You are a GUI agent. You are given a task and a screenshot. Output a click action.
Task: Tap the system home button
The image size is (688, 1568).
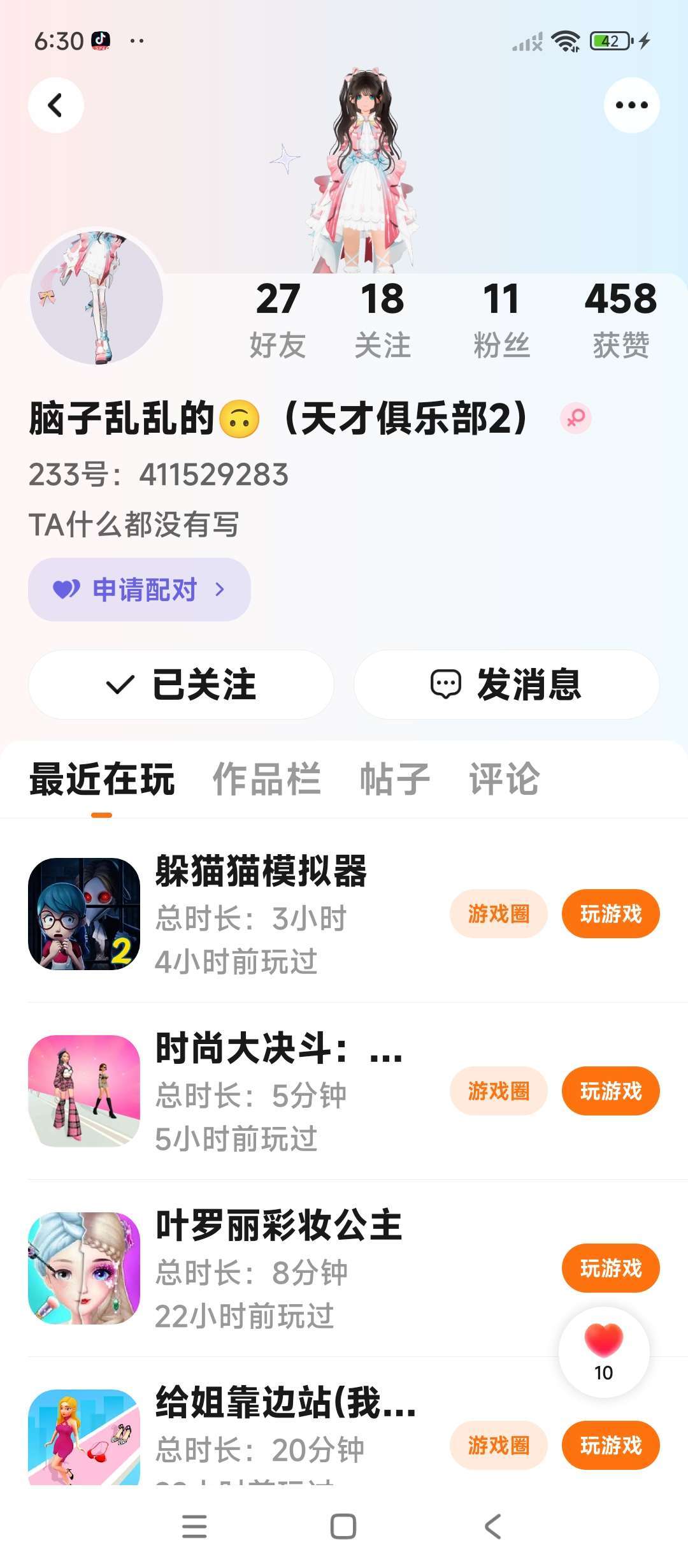[x=343, y=1527]
